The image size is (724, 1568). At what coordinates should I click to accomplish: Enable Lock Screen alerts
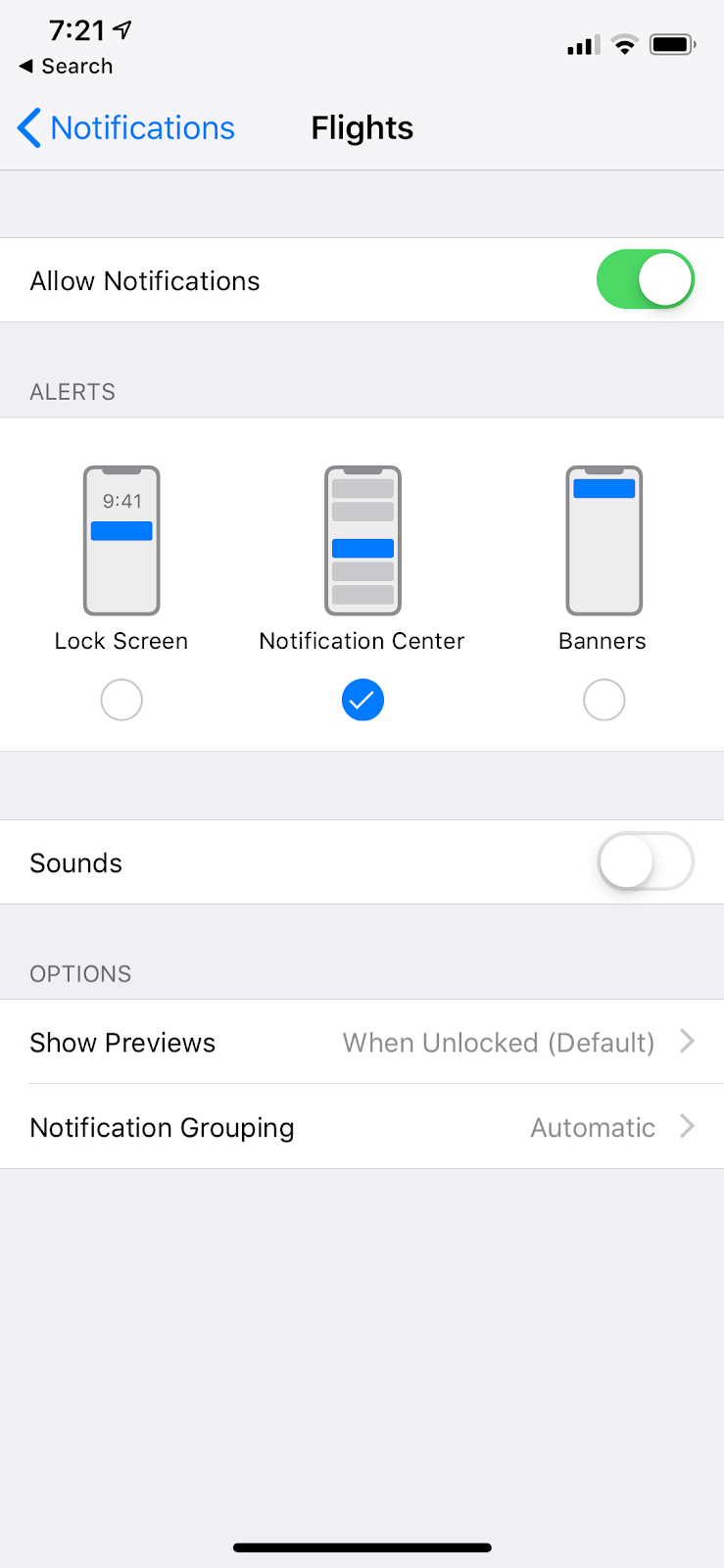(121, 700)
